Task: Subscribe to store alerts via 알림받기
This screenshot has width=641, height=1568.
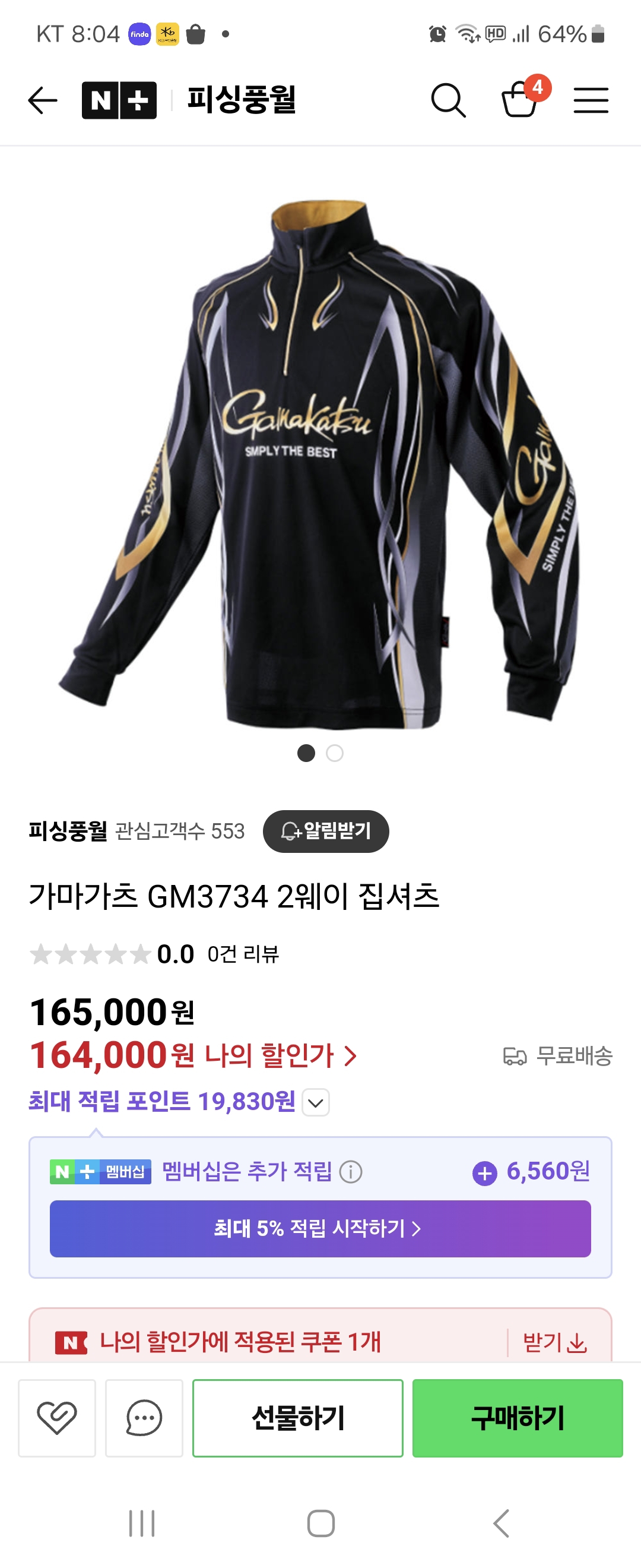Action: click(x=326, y=831)
